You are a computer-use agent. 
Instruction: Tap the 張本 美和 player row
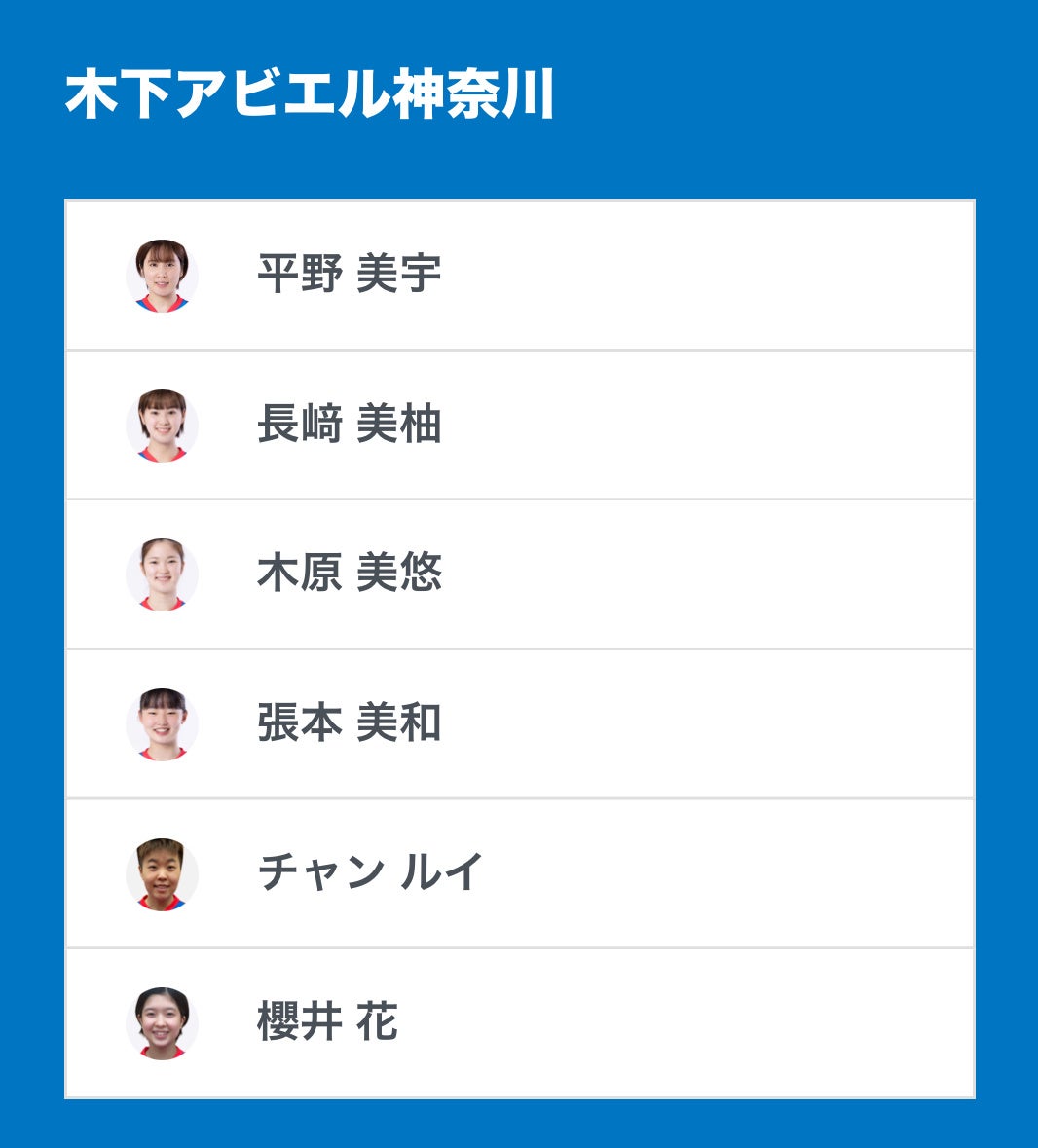point(349,723)
